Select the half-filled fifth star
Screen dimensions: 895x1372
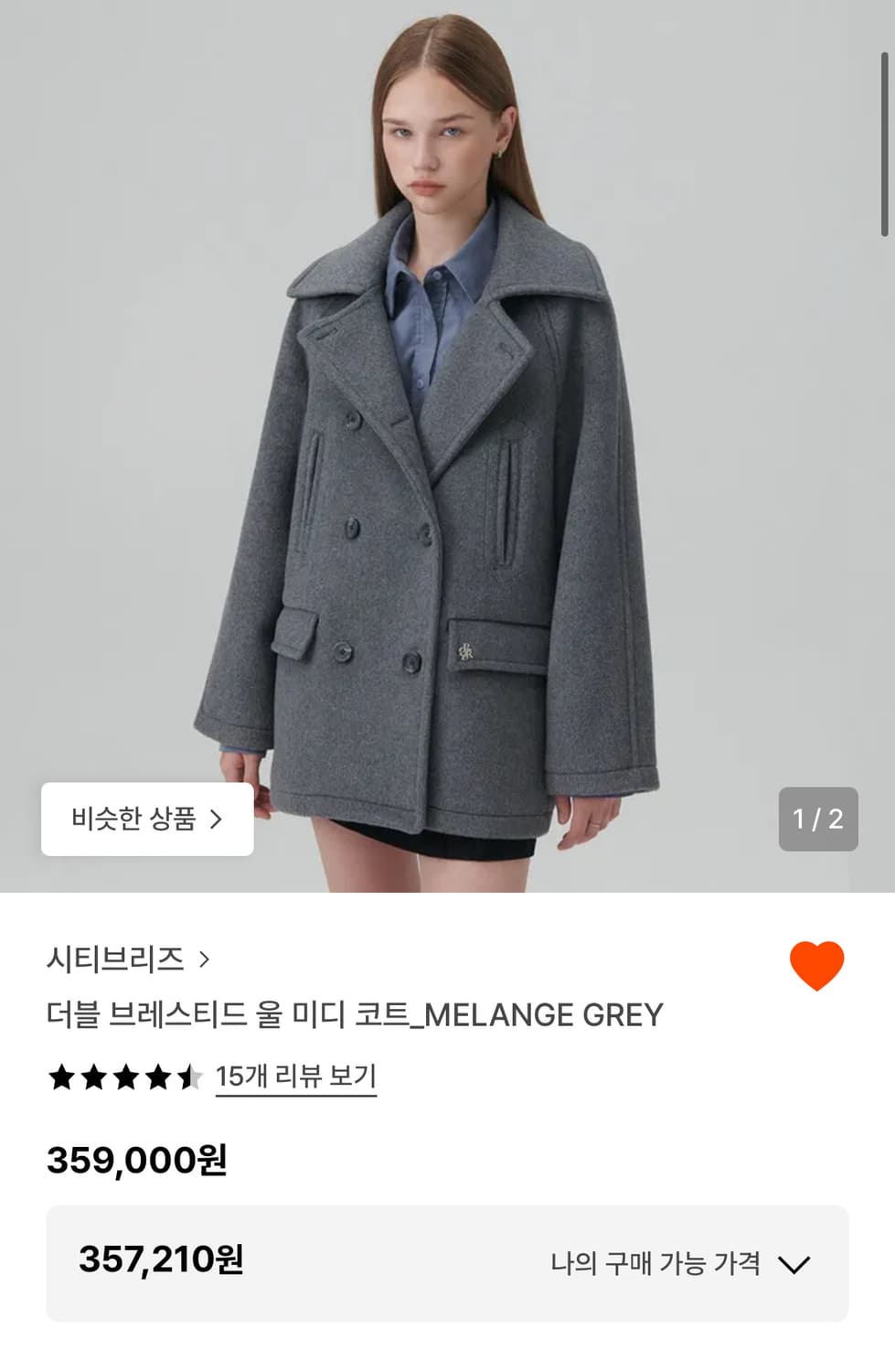[188, 1077]
